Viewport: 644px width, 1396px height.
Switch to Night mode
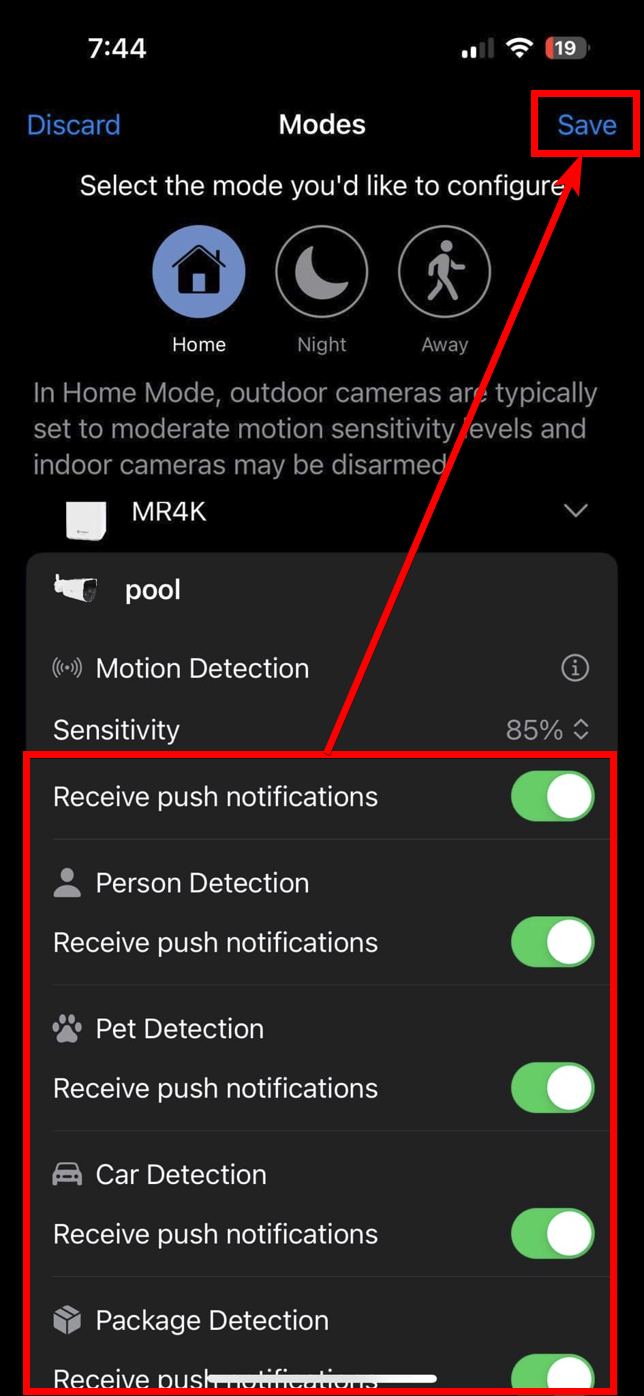click(x=322, y=272)
